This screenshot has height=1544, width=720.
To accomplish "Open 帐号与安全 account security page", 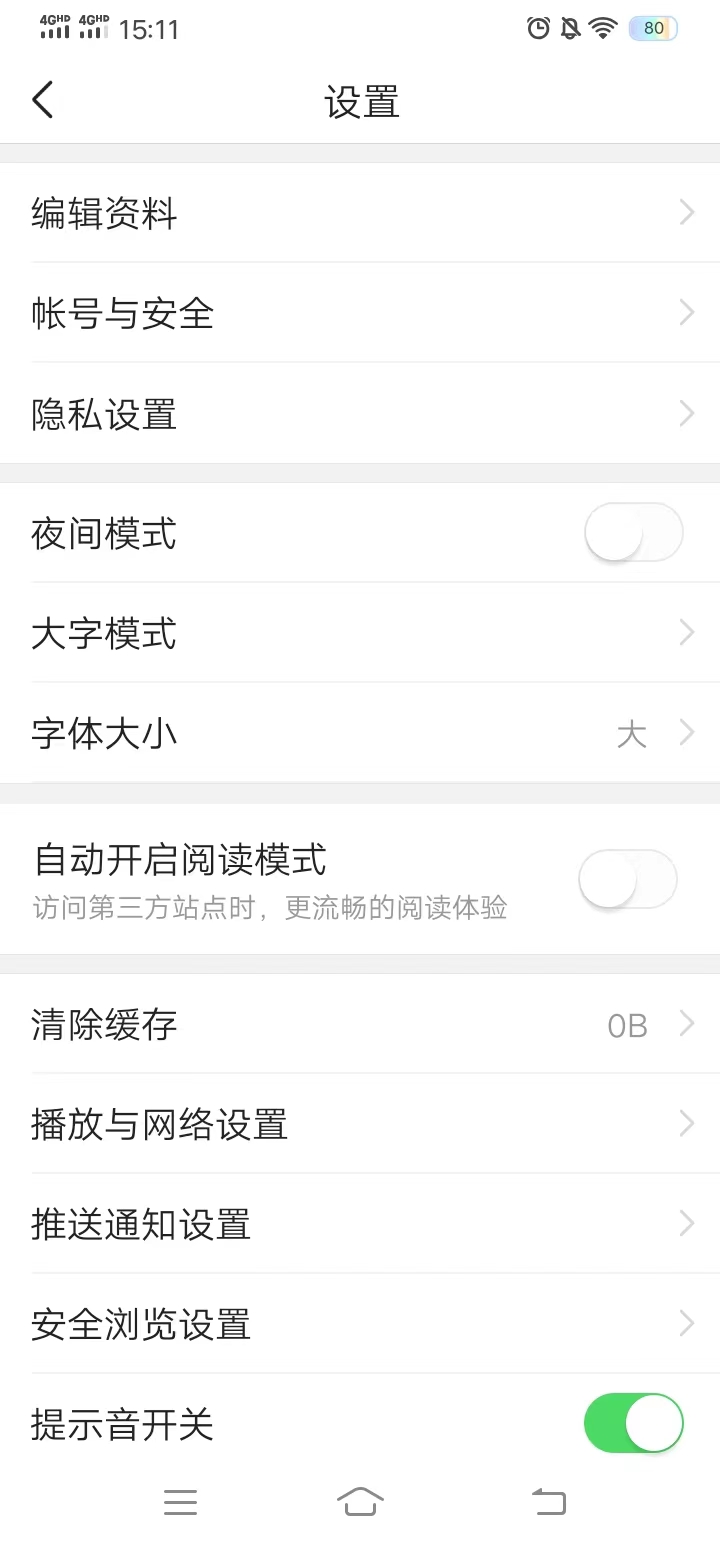I will click(360, 313).
